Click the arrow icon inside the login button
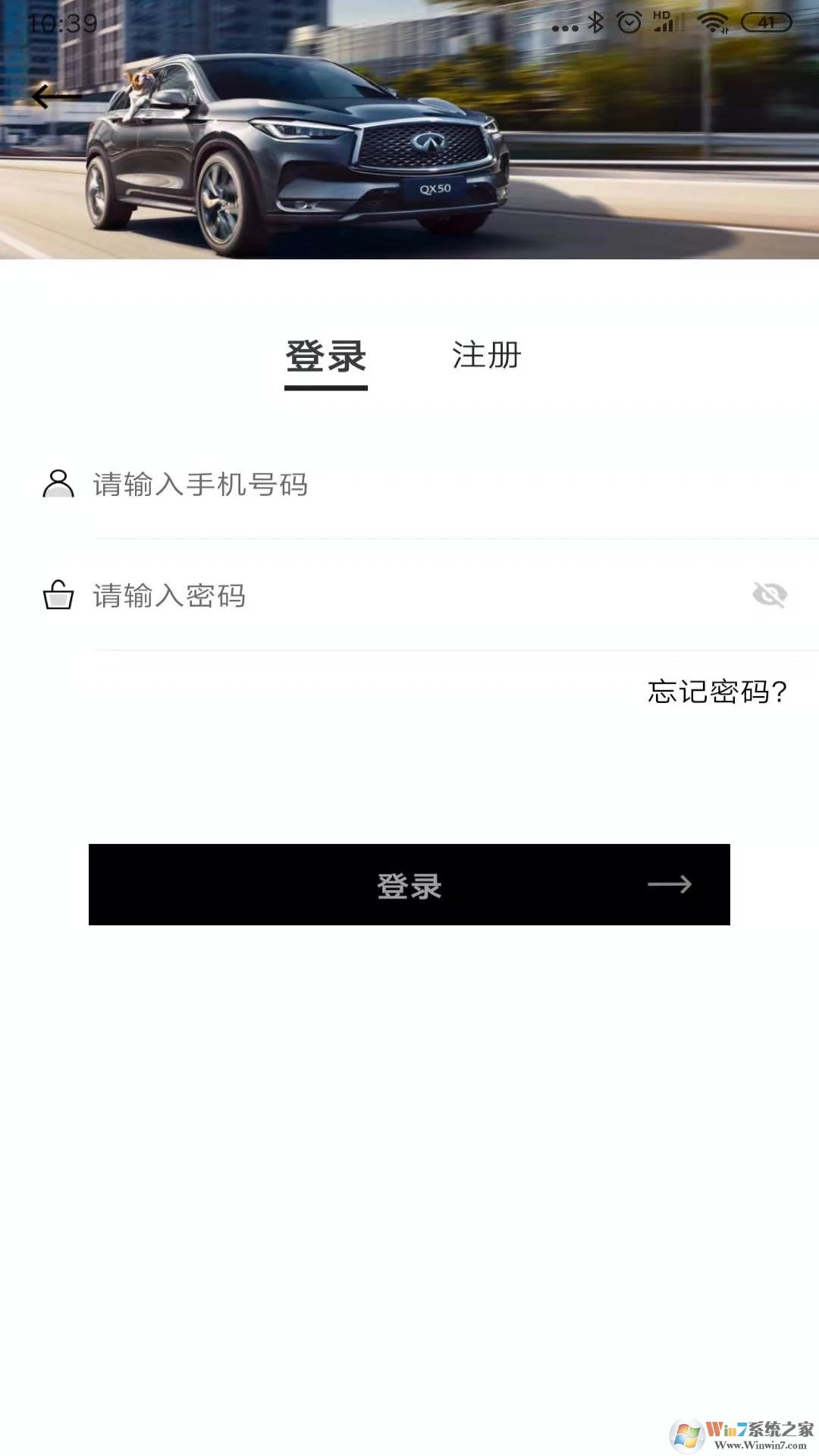This screenshot has width=819, height=1456. pos(670,884)
